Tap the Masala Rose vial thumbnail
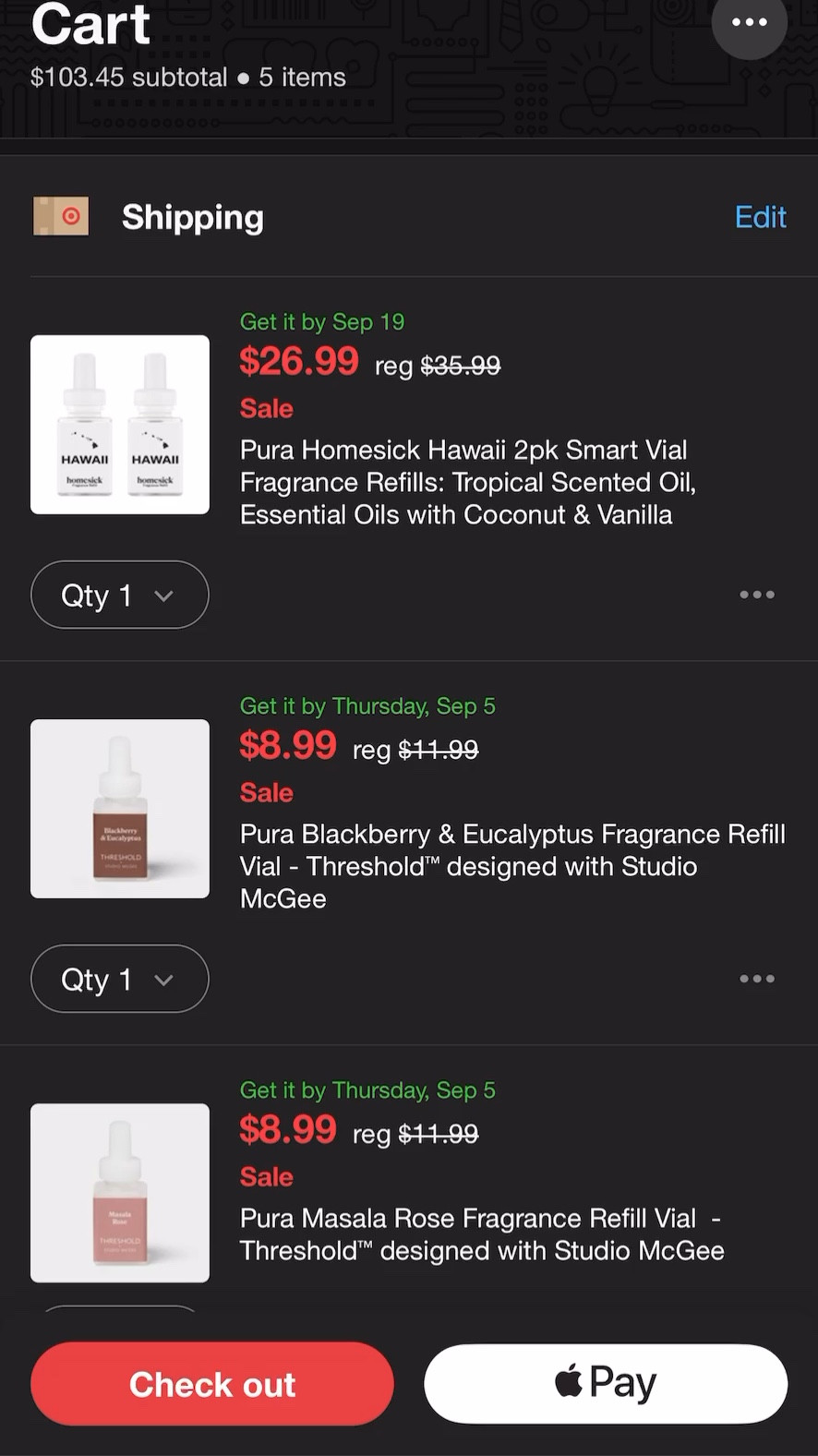818x1456 pixels. tap(119, 1193)
